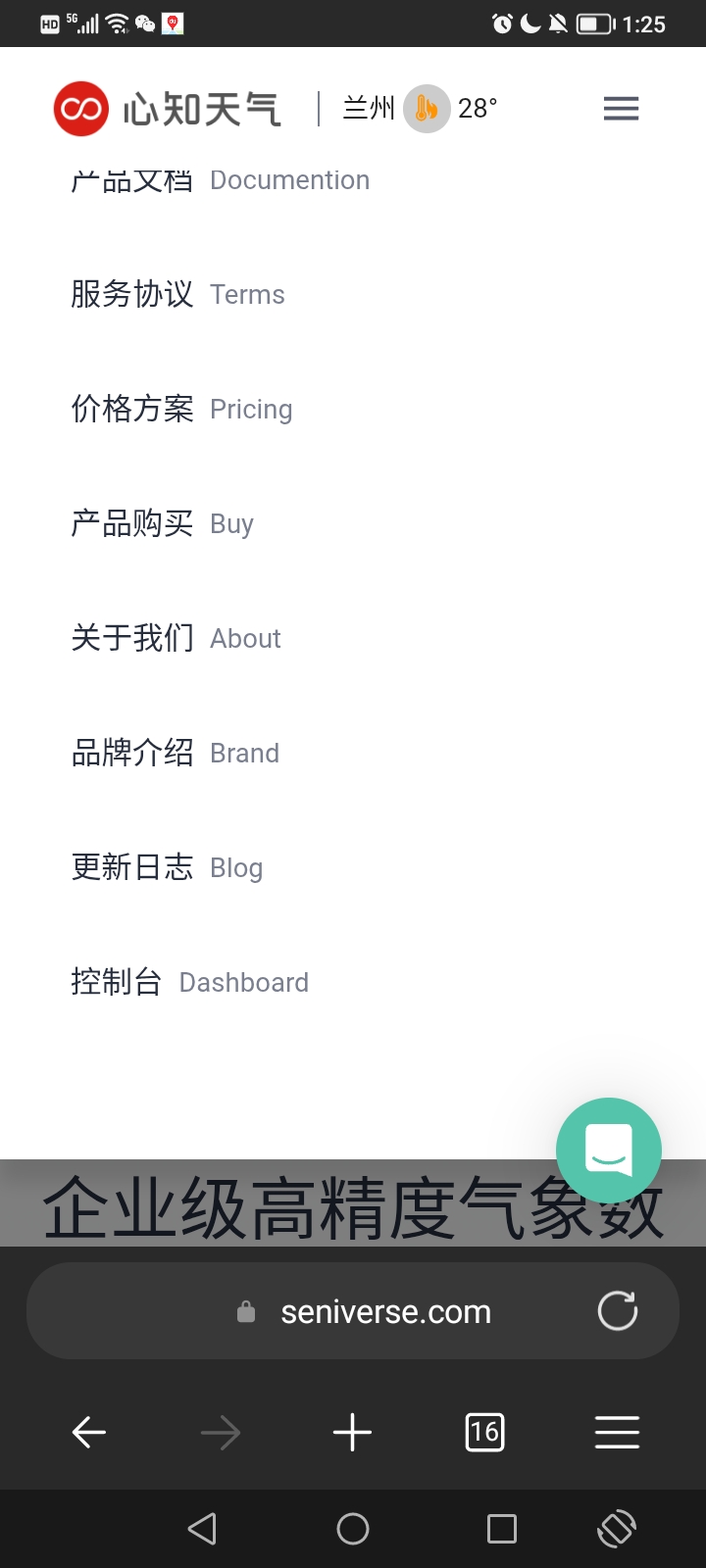Open the green chat support bubble
The image size is (706, 1568).
(608, 1150)
